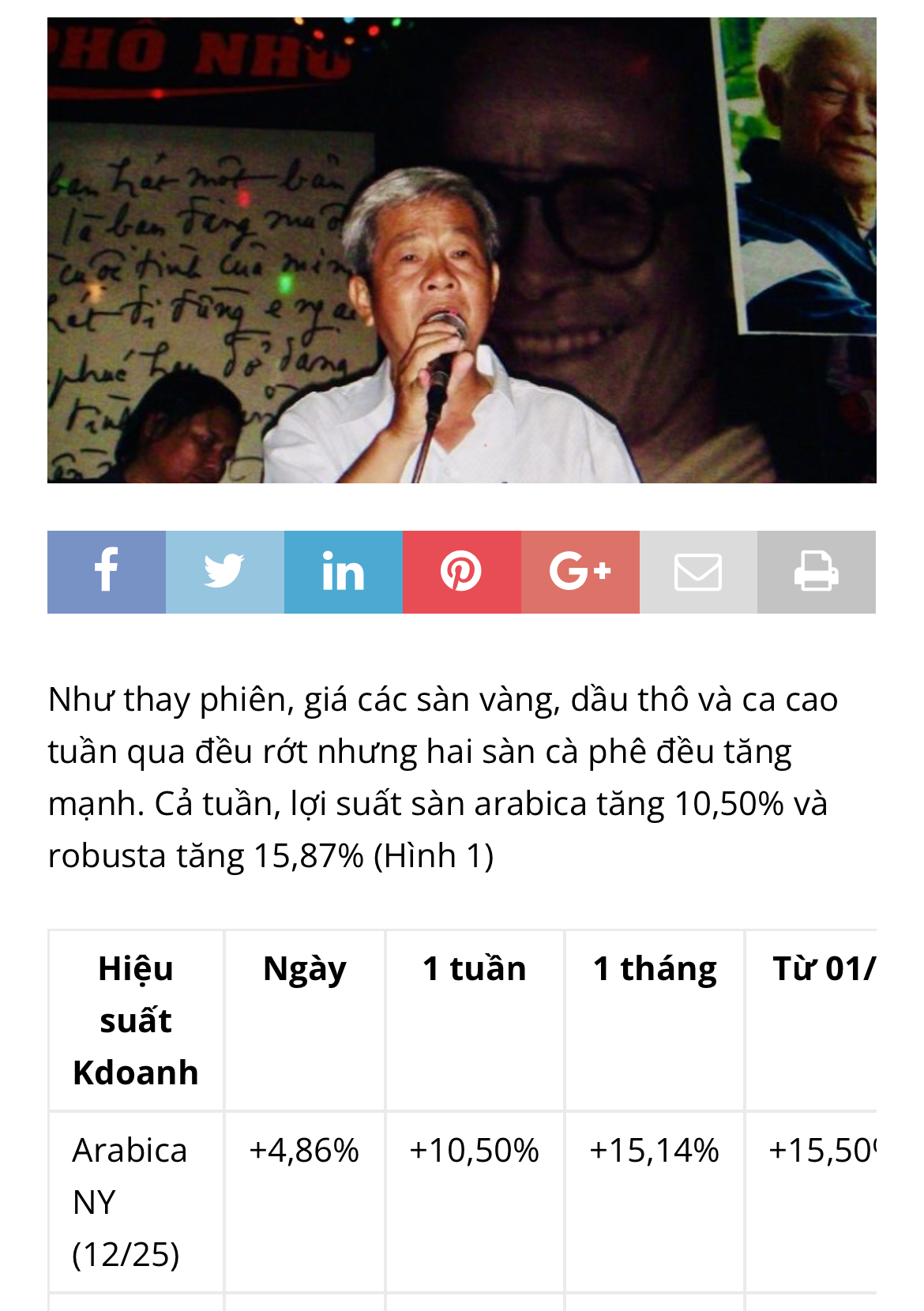Print the article with printer icon
924x1311 pixels.
tap(816, 572)
